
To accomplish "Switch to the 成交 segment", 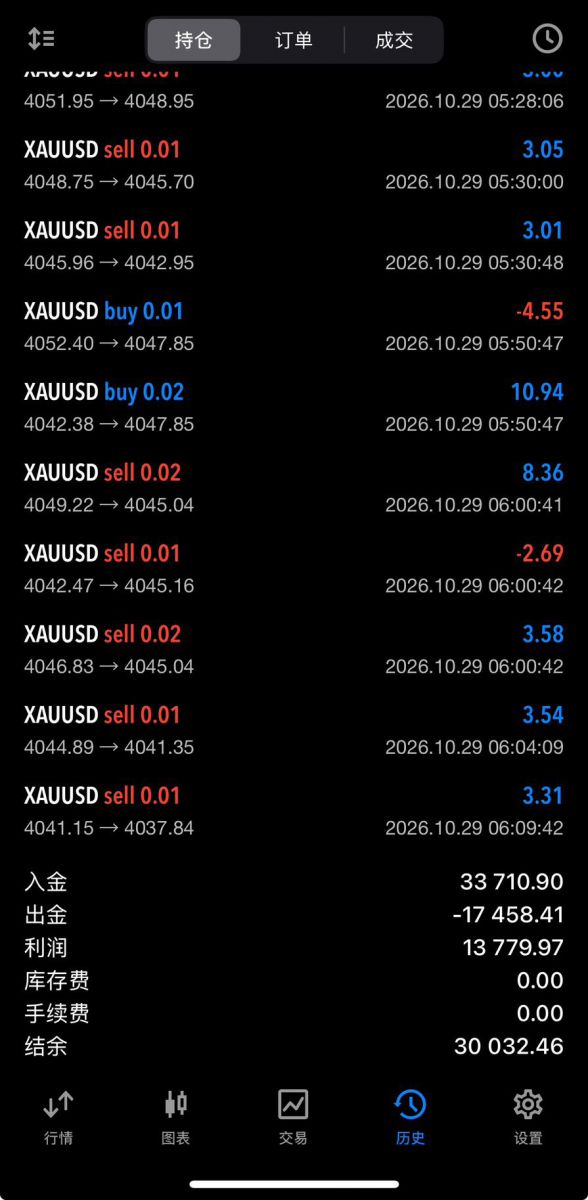I will coord(394,40).
